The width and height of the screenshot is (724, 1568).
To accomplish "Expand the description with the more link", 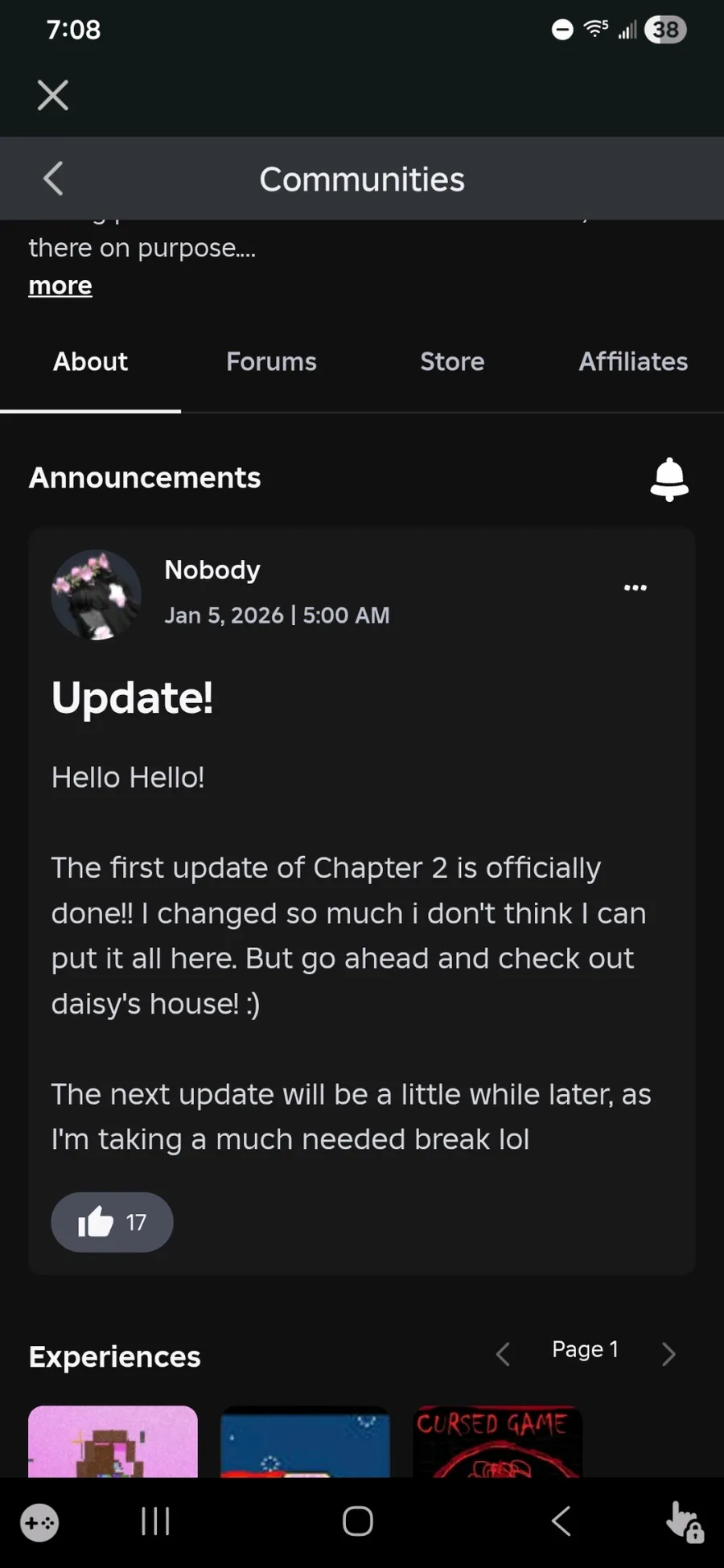I will coord(60,286).
